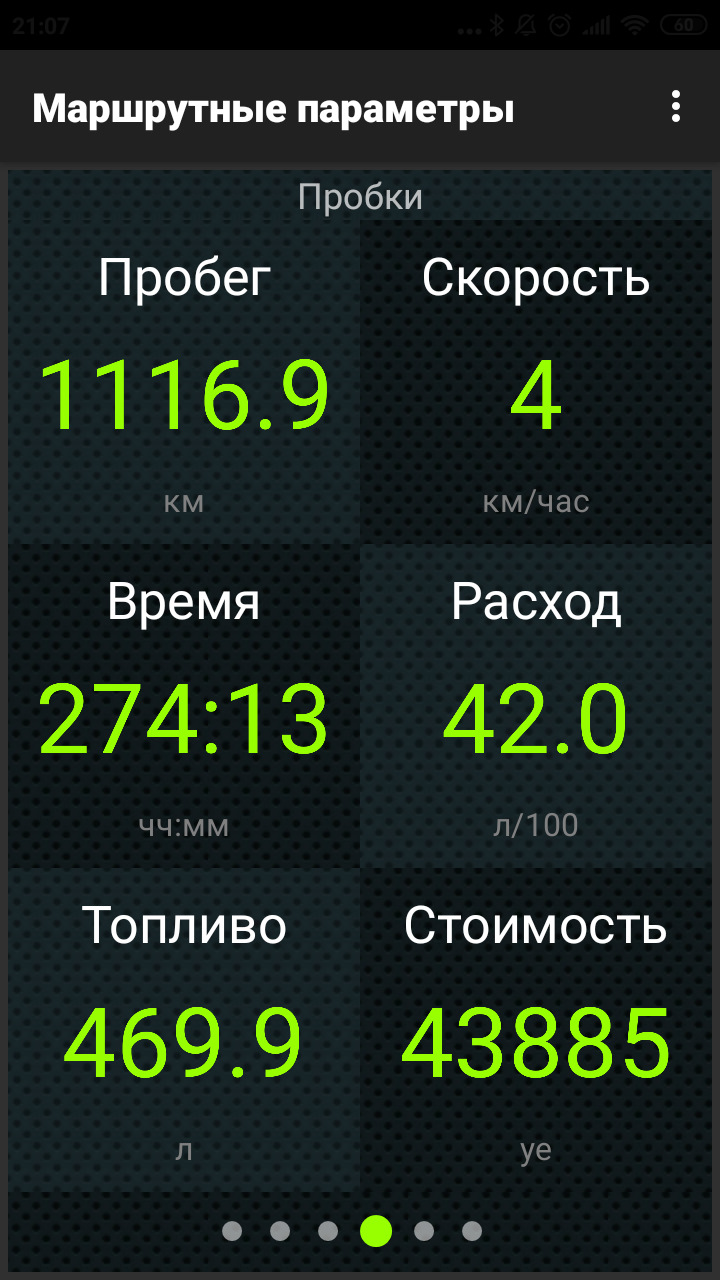Select the last page indicator dot
Screen dimensions: 720x1280
click(x=472, y=1231)
